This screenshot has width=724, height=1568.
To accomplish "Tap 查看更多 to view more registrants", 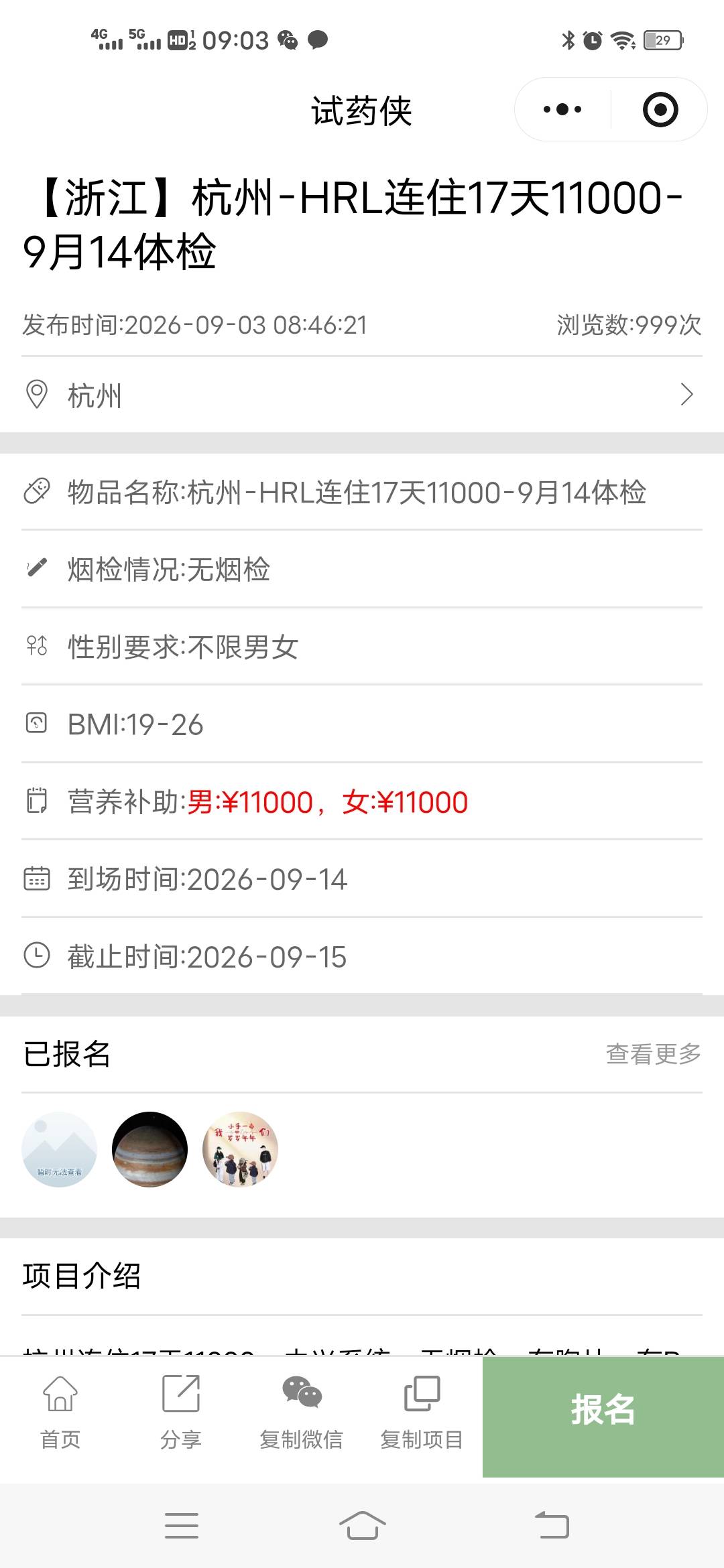I will (x=654, y=1053).
